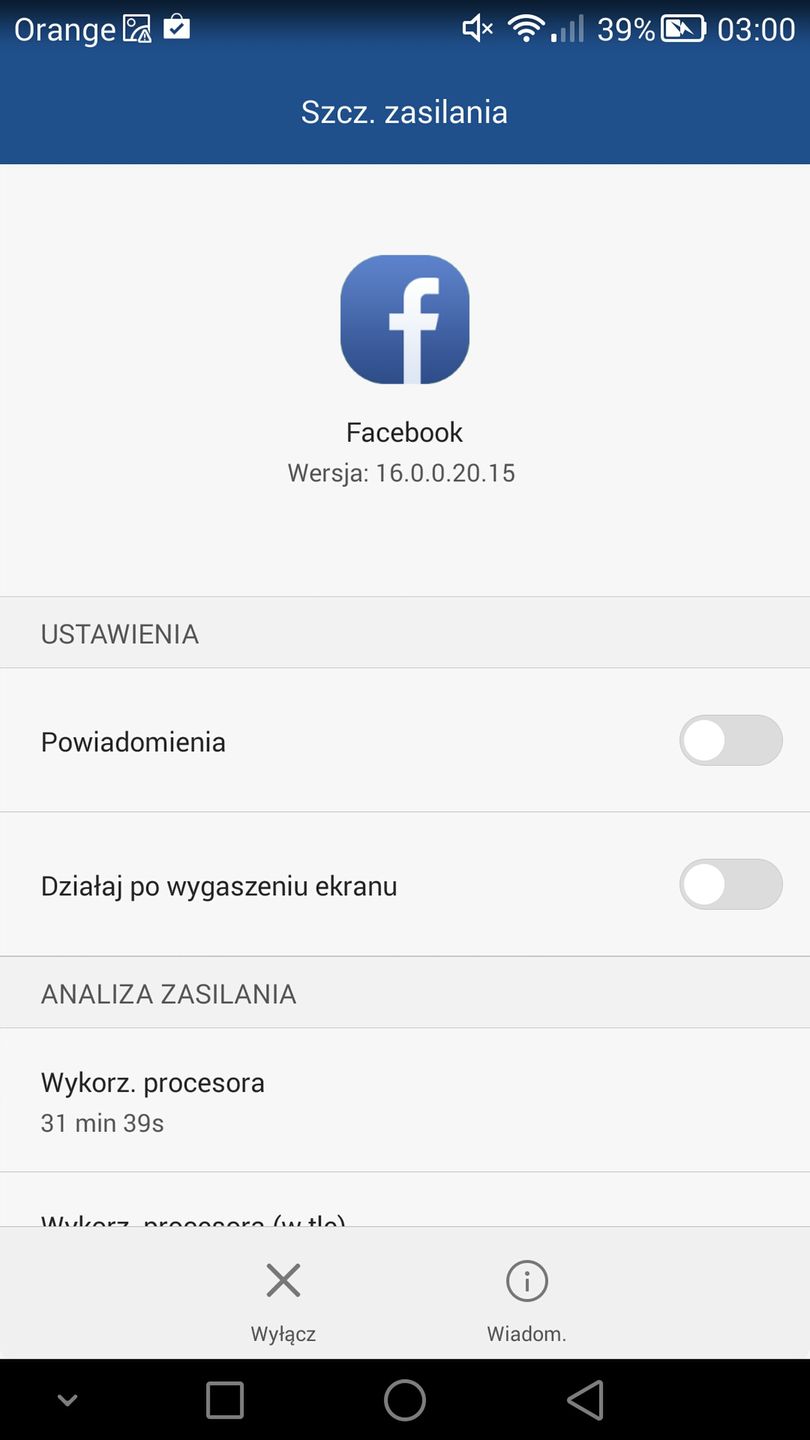
Task: Tap the Wyłącz (X) icon
Action: pyautogui.click(x=283, y=1280)
